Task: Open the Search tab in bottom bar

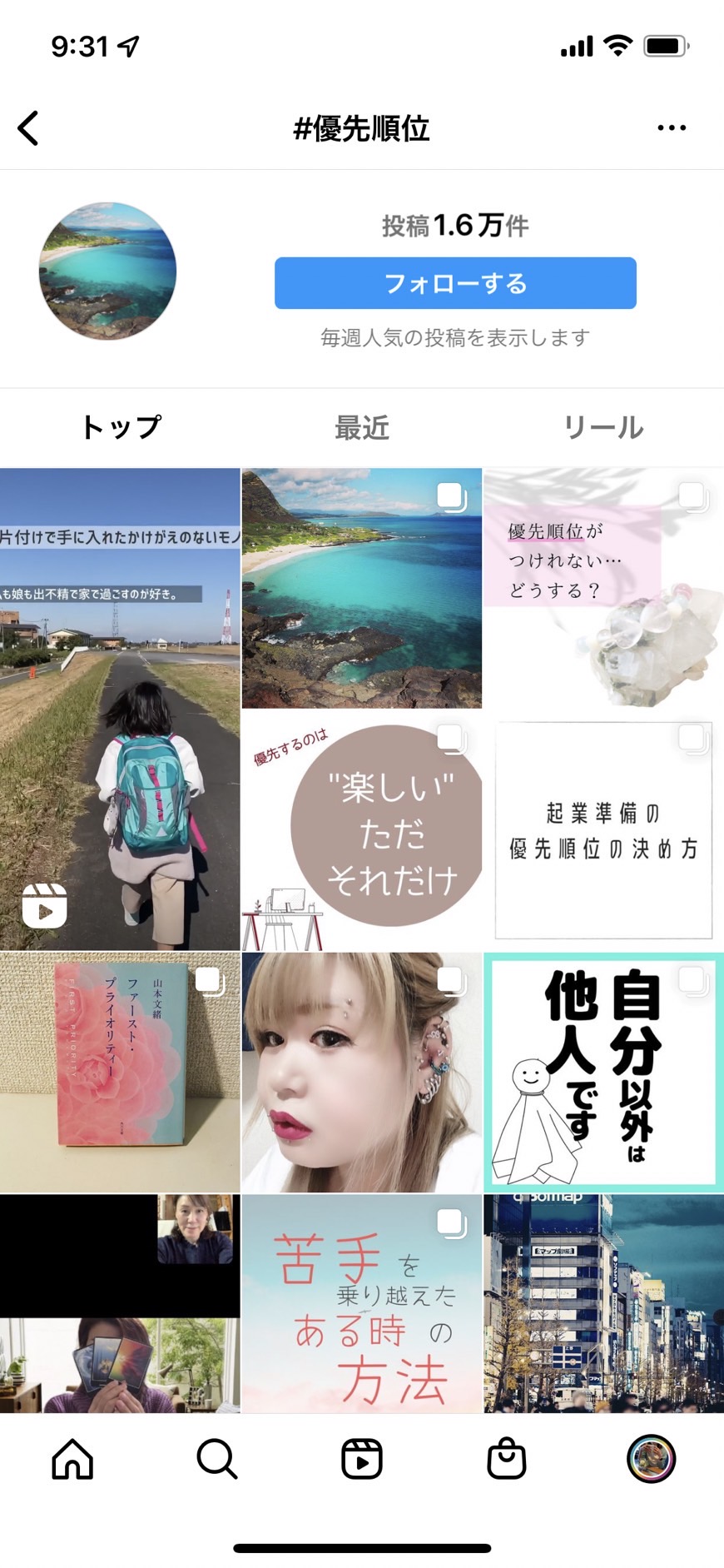Action: 217,1459
